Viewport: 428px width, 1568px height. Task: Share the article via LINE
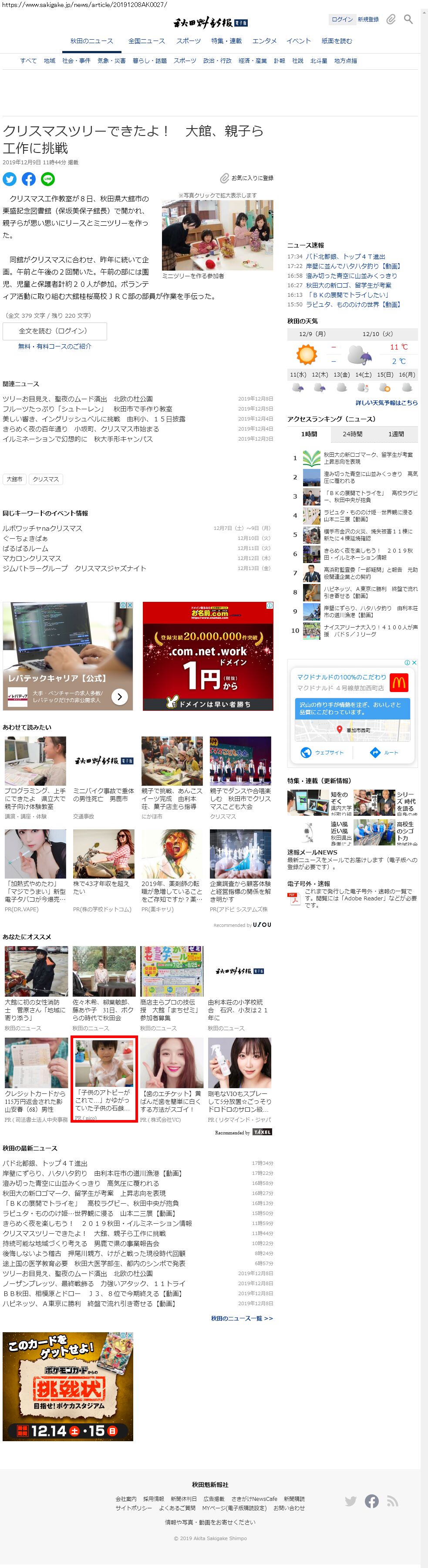(47, 179)
